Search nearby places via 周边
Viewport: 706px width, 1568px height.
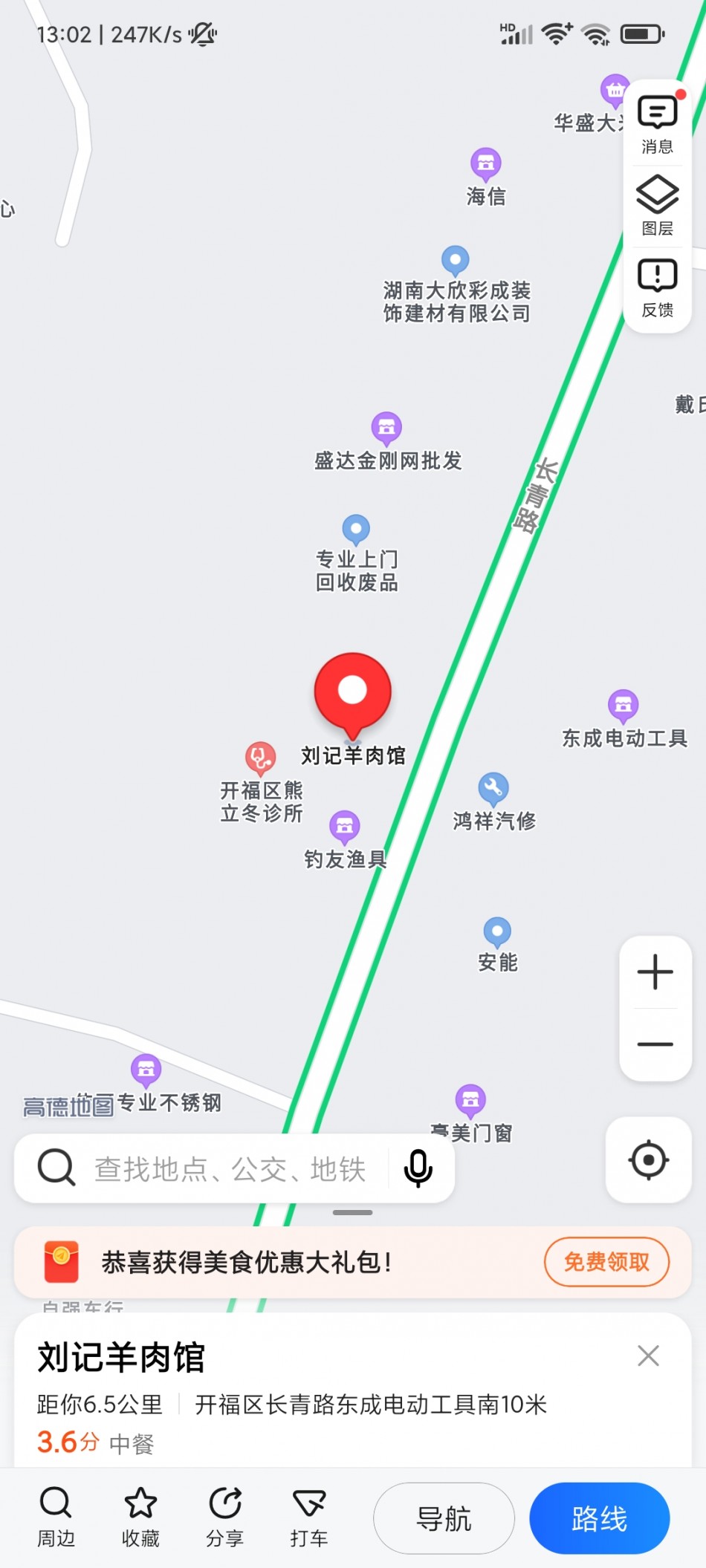[56, 1517]
